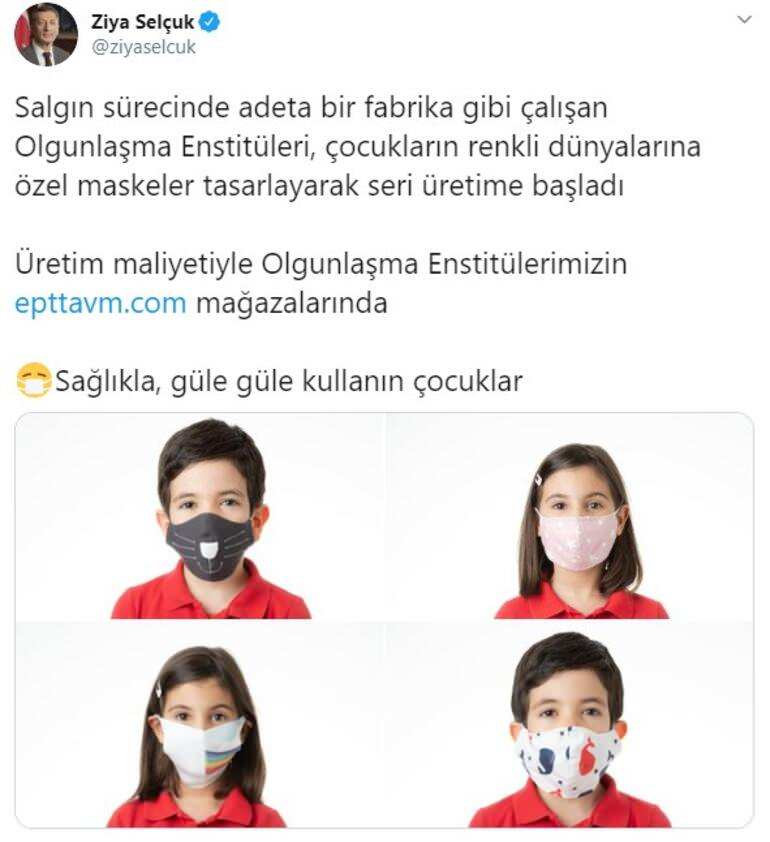Open Ziya Selçuk's profile avatar
The image size is (770, 842).
(x=46, y=34)
